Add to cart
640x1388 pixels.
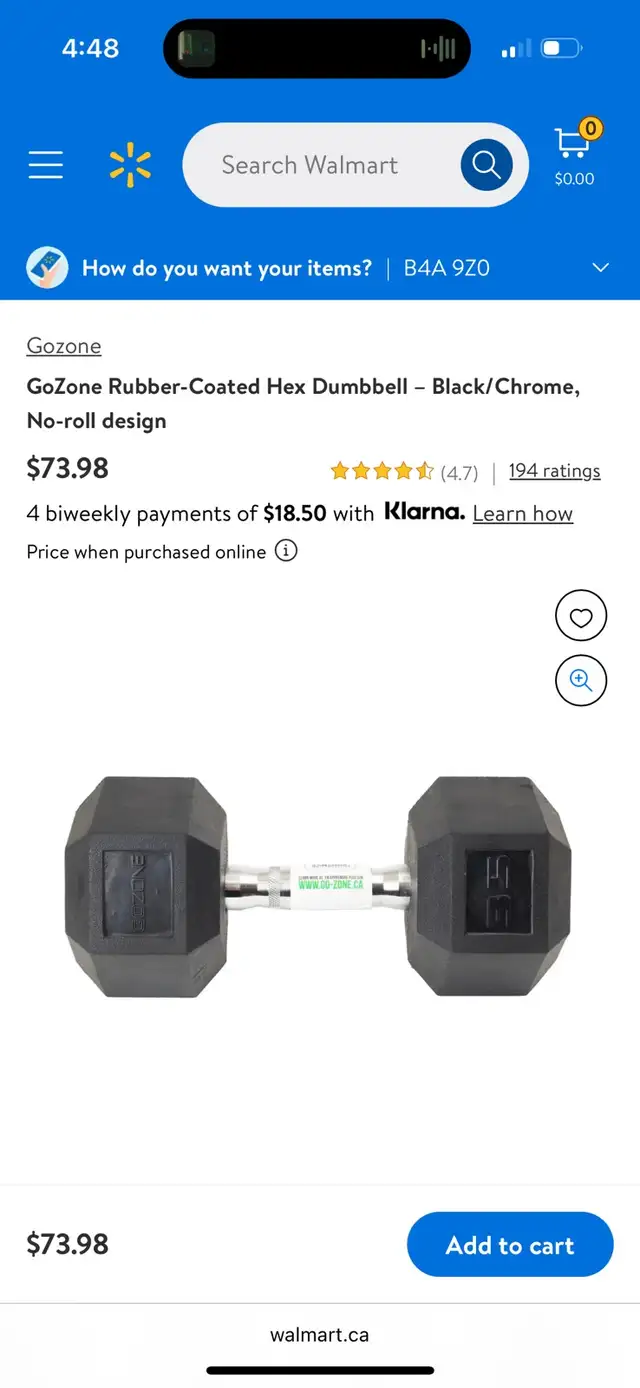510,1245
